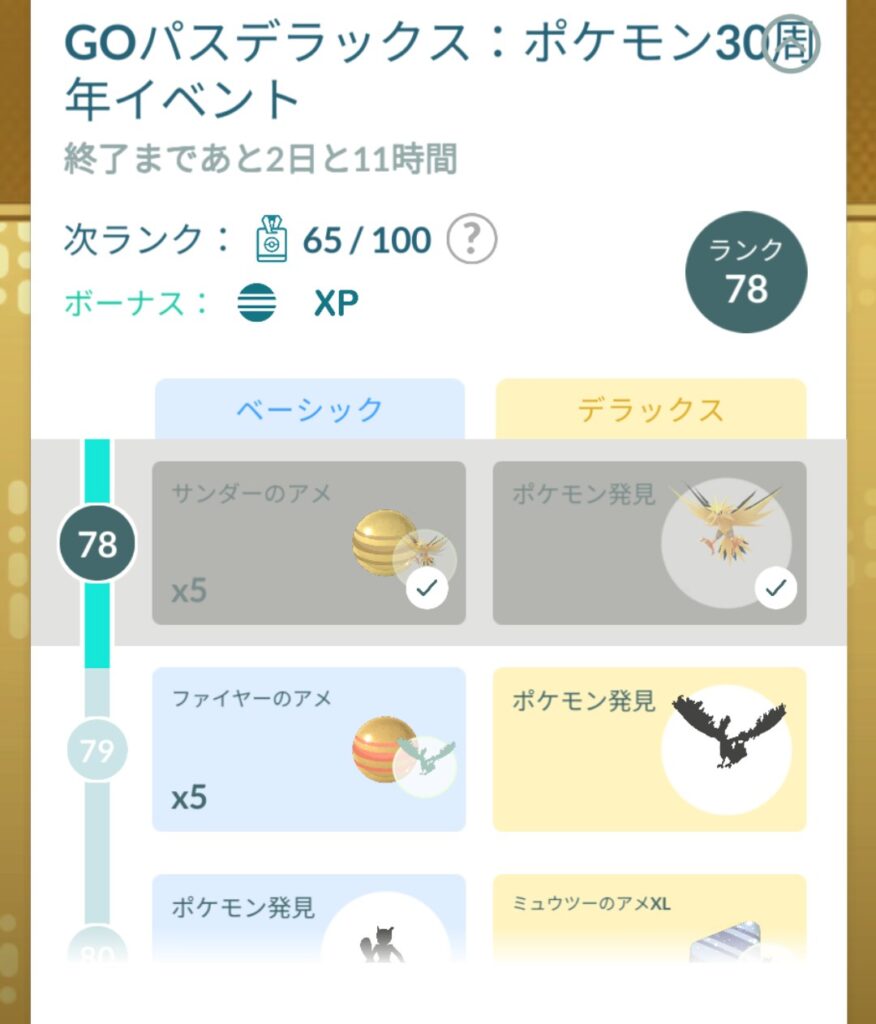This screenshot has width=876, height=1024.
Task: Open the question mark help beside 65 / 100
Action: pos(471,240)
